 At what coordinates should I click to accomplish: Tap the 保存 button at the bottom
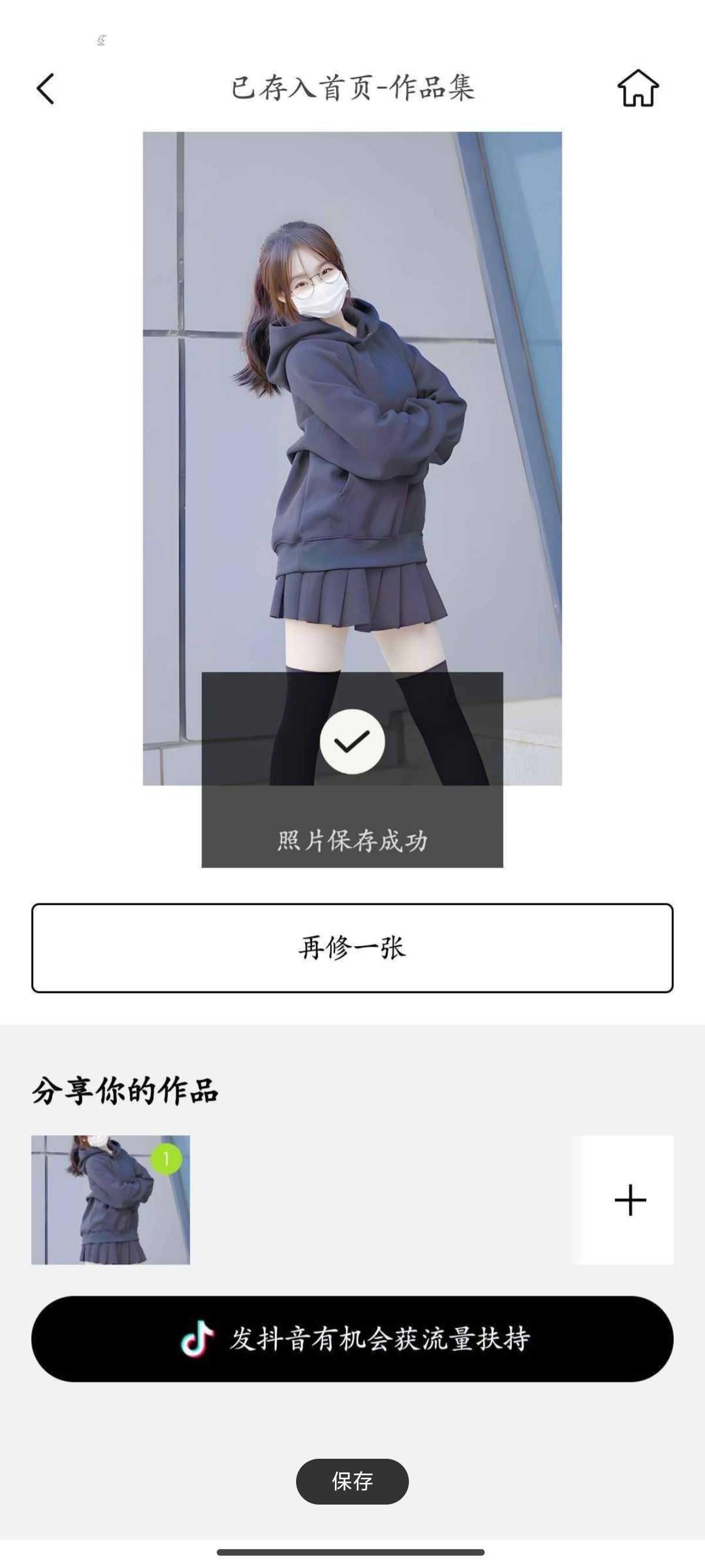pyautogui.click(x=352, y=1481)
